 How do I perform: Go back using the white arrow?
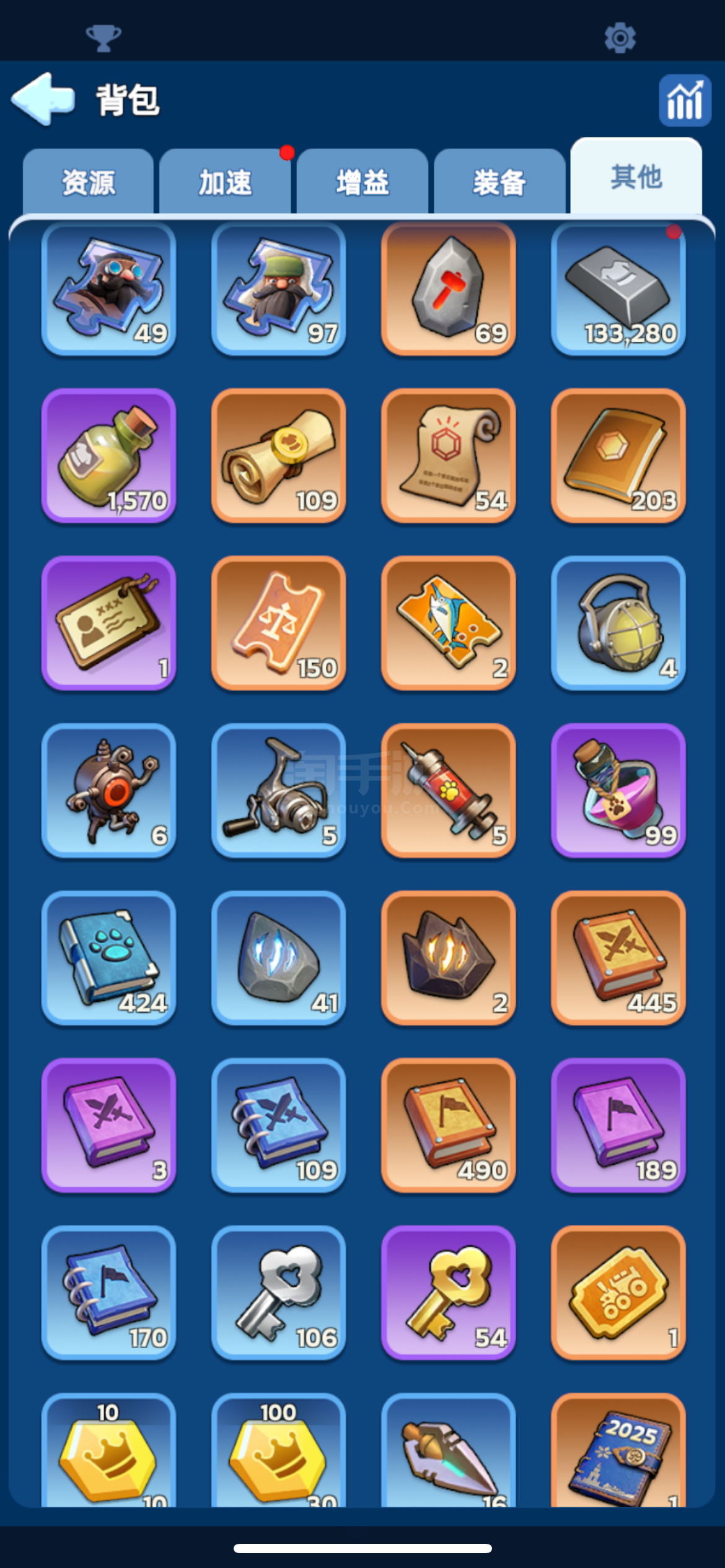pyautogui.click(x=43, y=99)
